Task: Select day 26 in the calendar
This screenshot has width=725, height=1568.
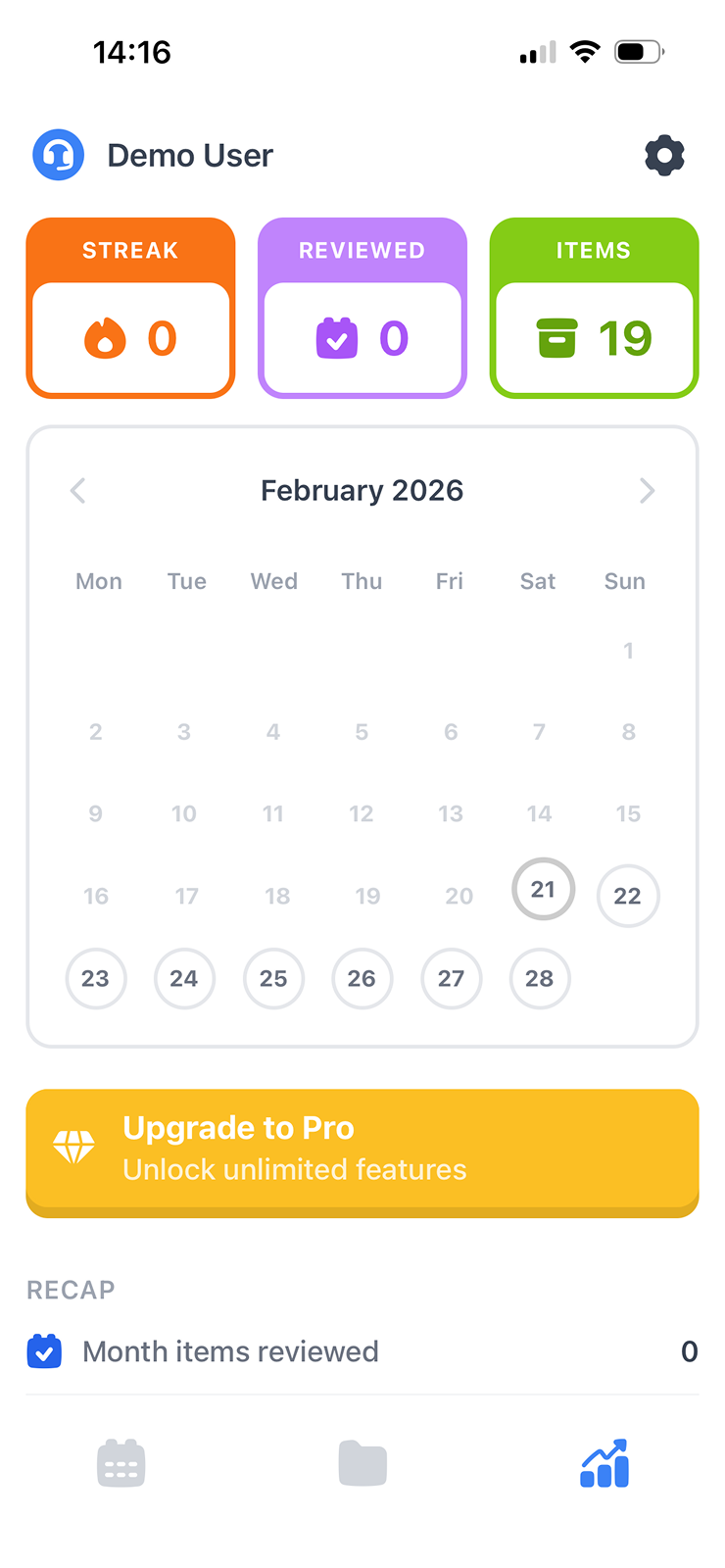Action: coord(362,978)
